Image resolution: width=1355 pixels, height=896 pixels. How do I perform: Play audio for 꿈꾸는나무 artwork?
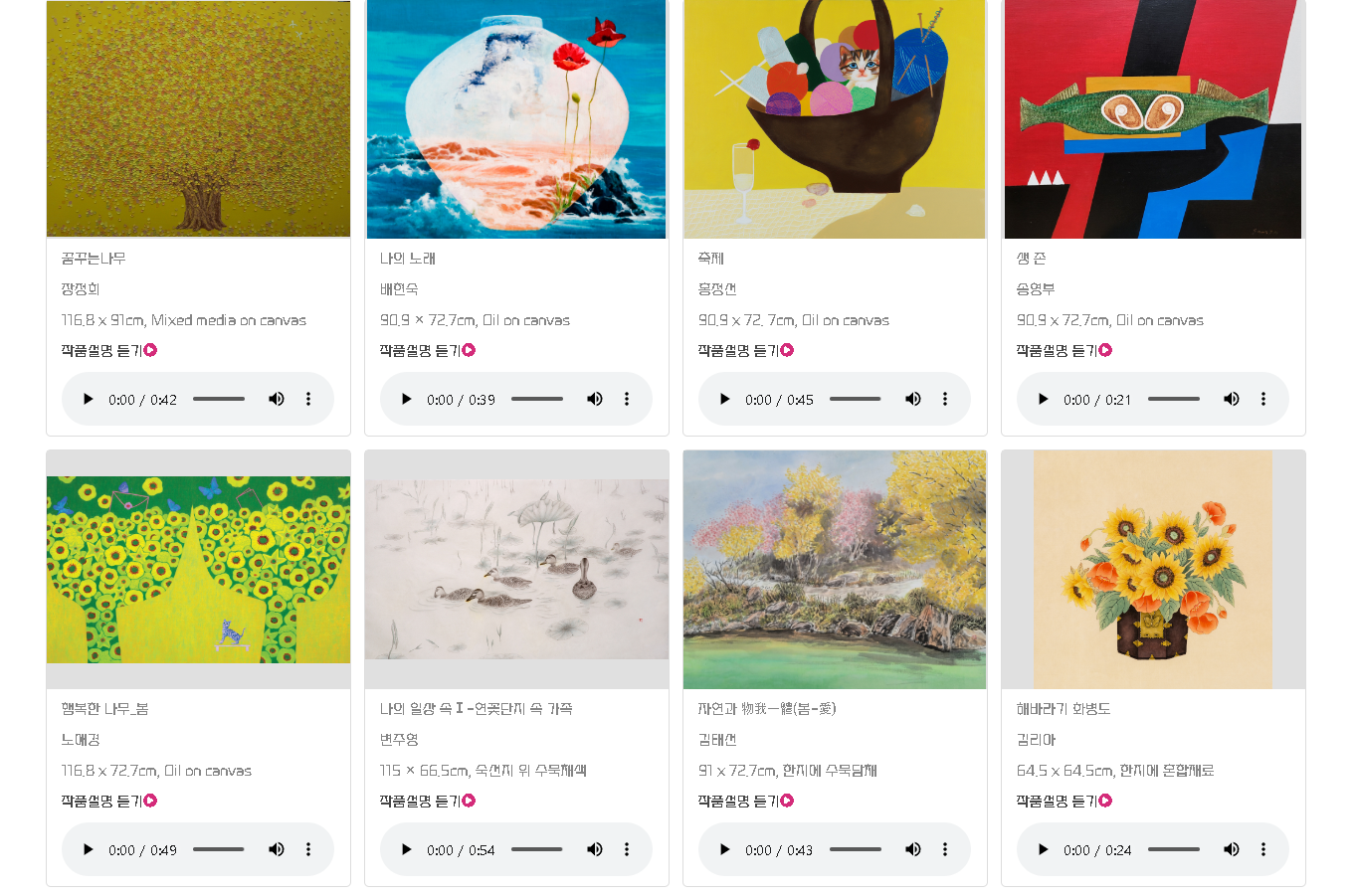tap(89, 399)
